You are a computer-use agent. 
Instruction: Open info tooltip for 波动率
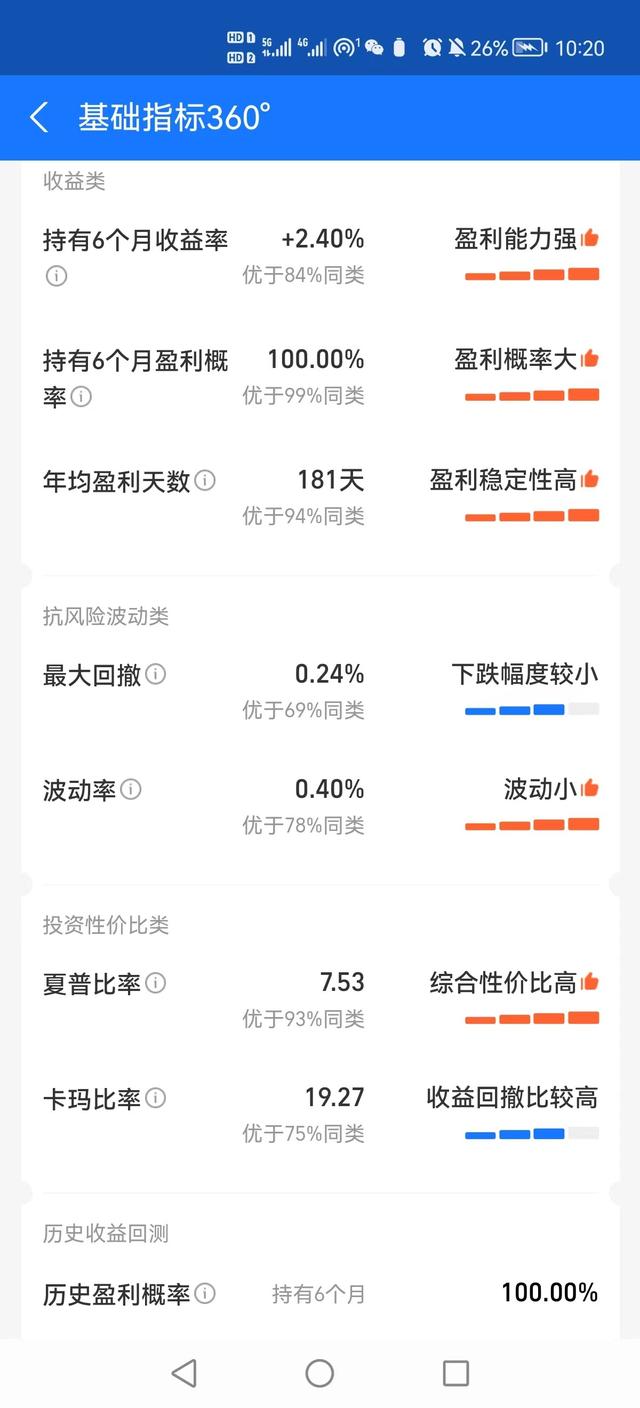[131, 790]
